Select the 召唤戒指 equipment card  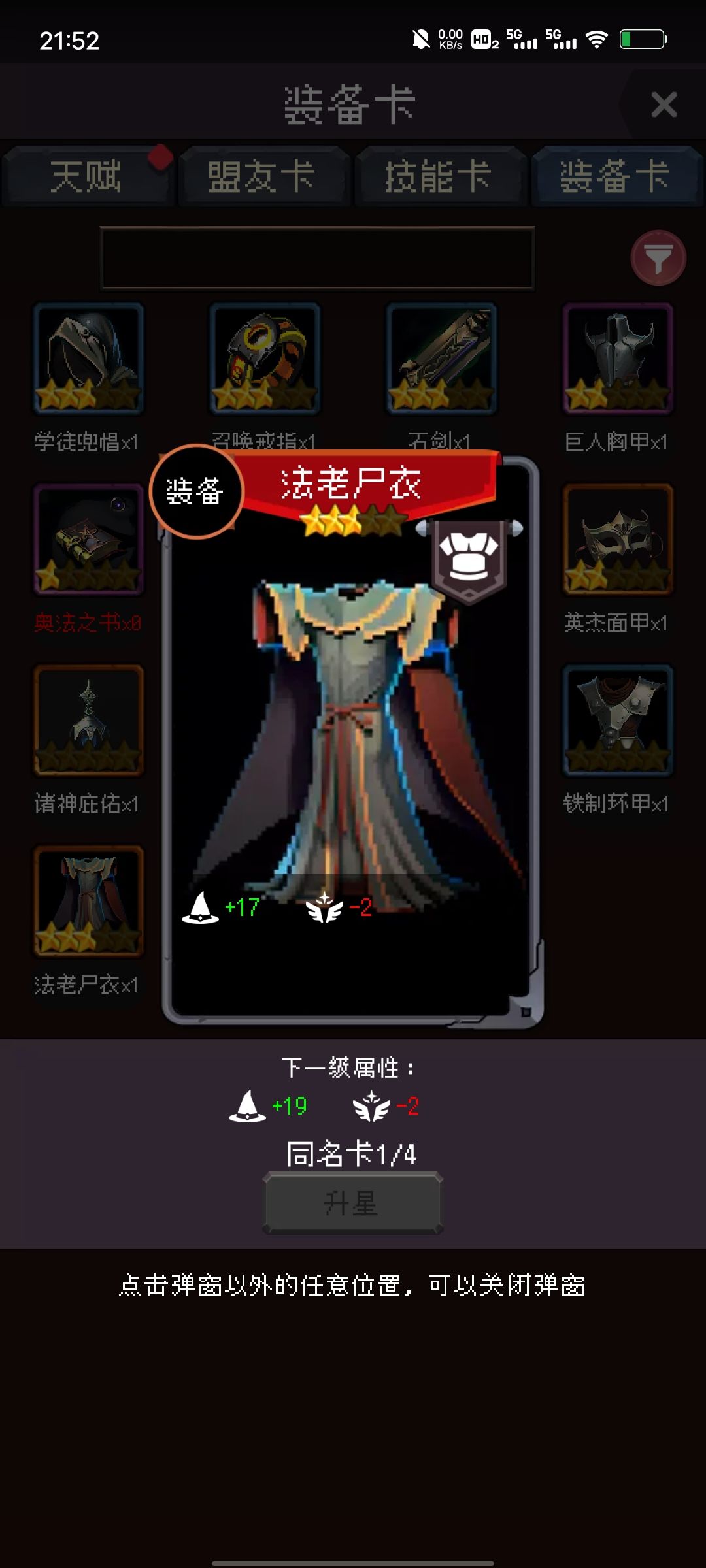[264, 359]
